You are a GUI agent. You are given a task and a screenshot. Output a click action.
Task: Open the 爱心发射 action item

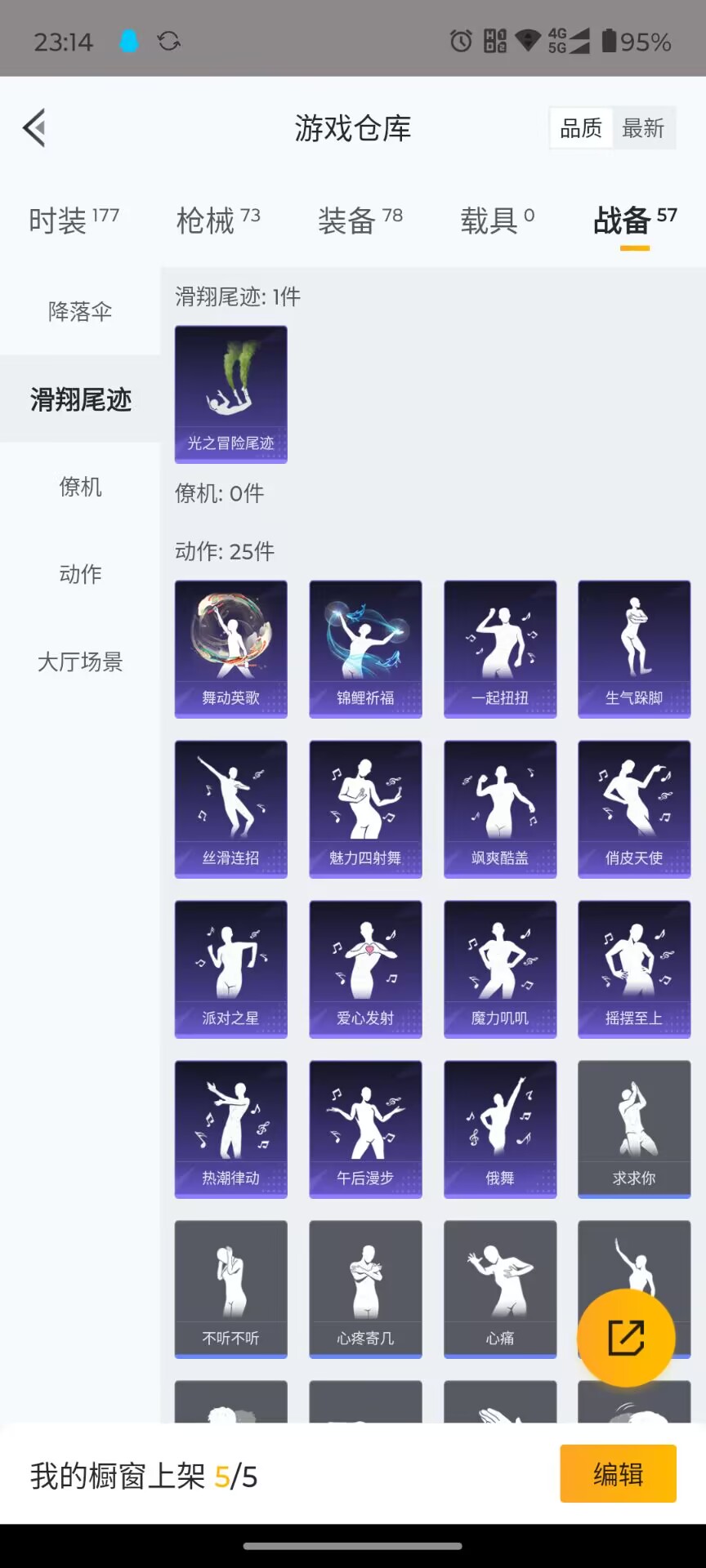[x=365, y=969]
